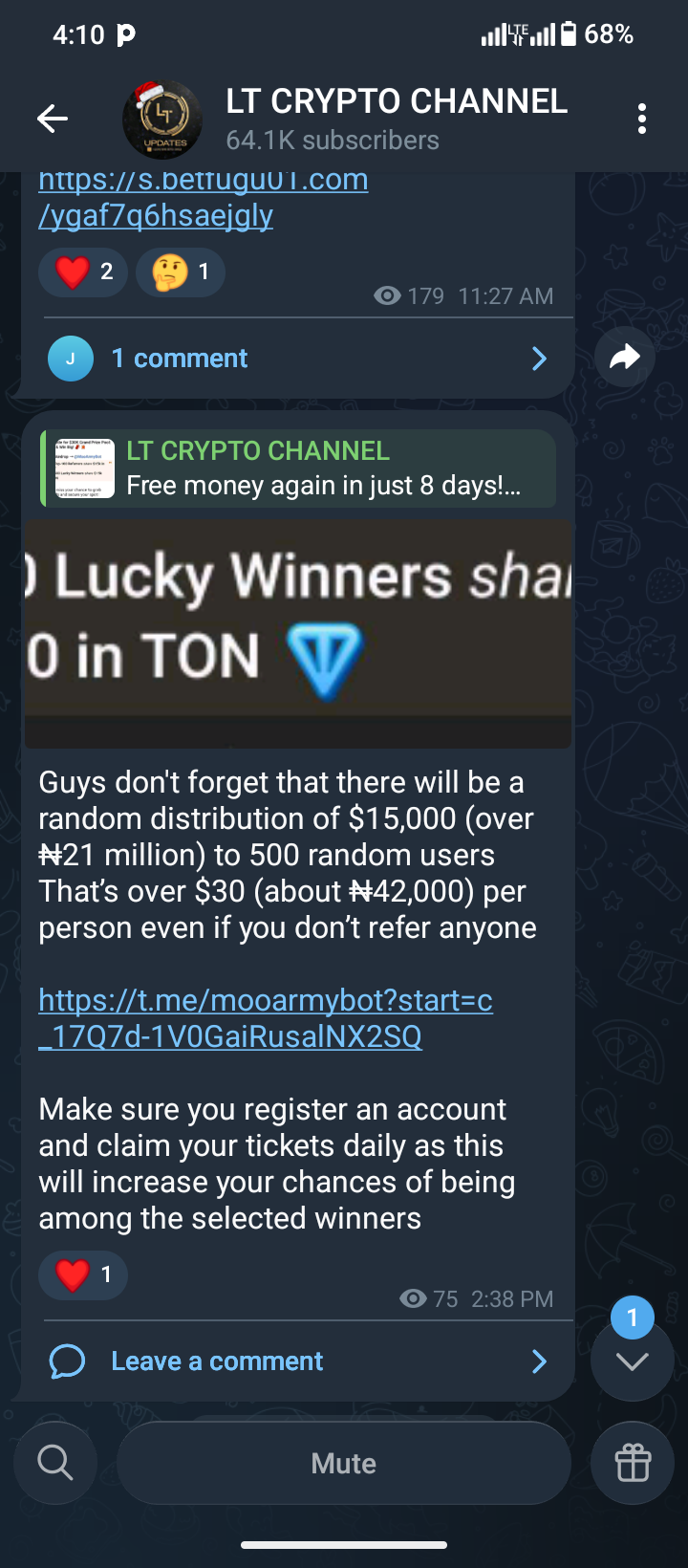Mute the channel

[344, 1463]
